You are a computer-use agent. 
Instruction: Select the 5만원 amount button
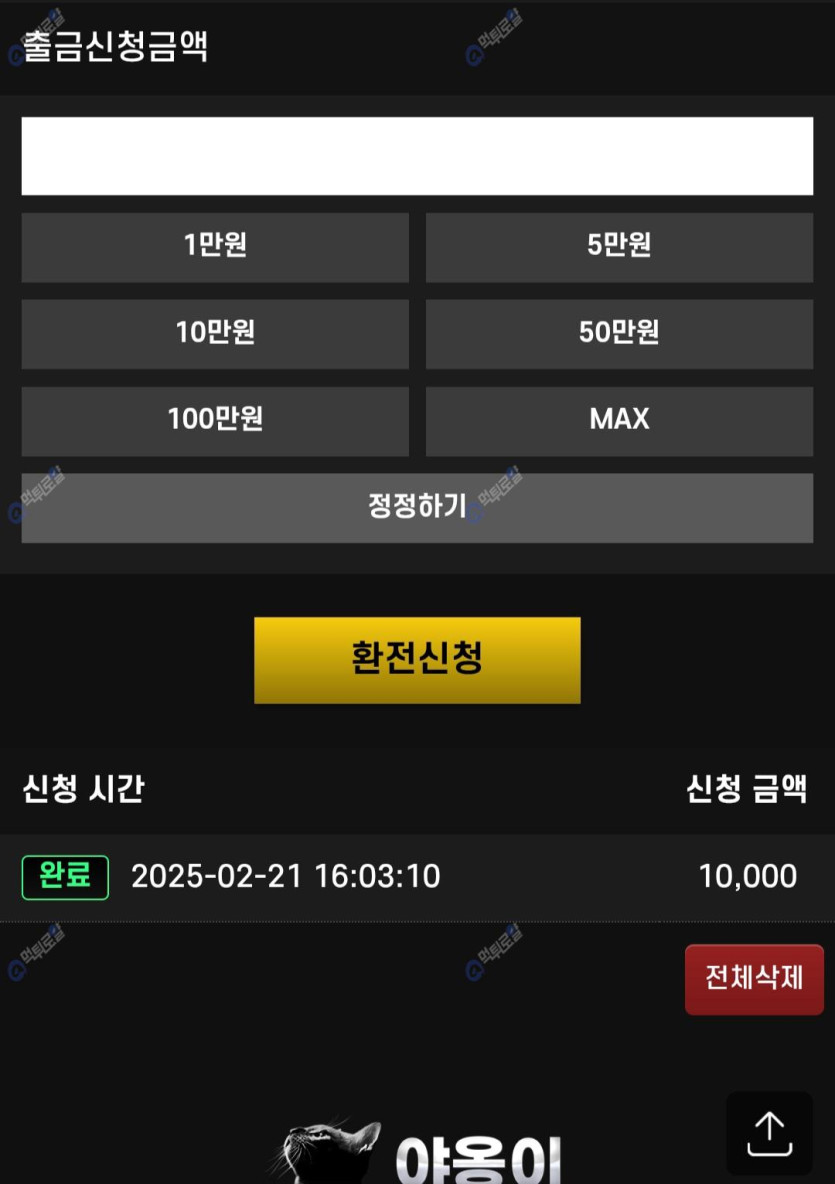619,246
